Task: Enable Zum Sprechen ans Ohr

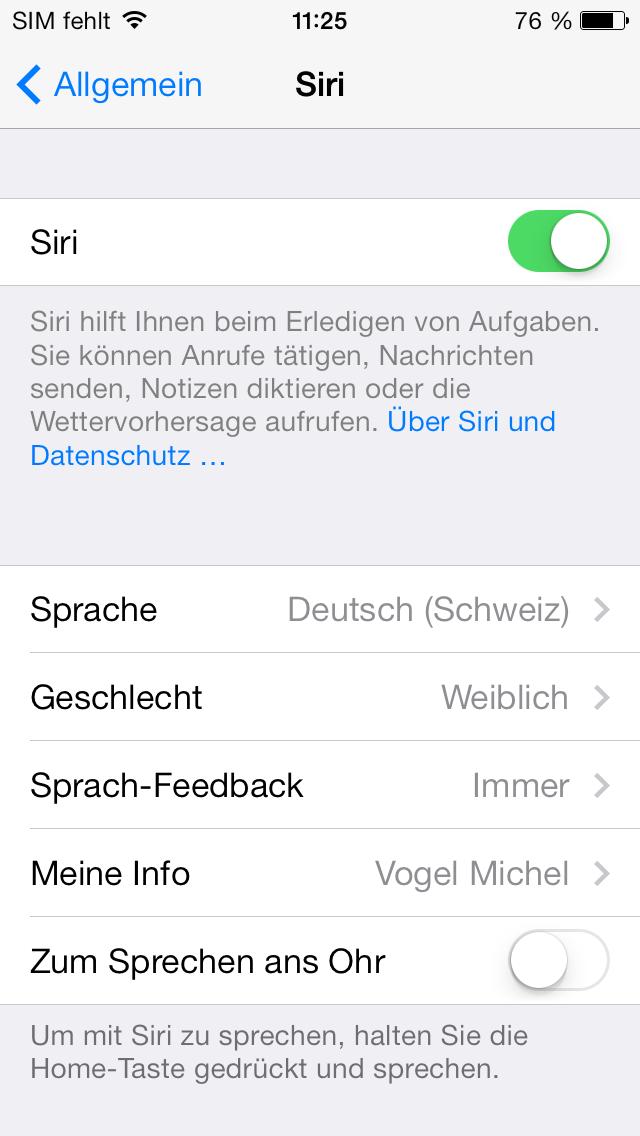Action: (558, 961)
